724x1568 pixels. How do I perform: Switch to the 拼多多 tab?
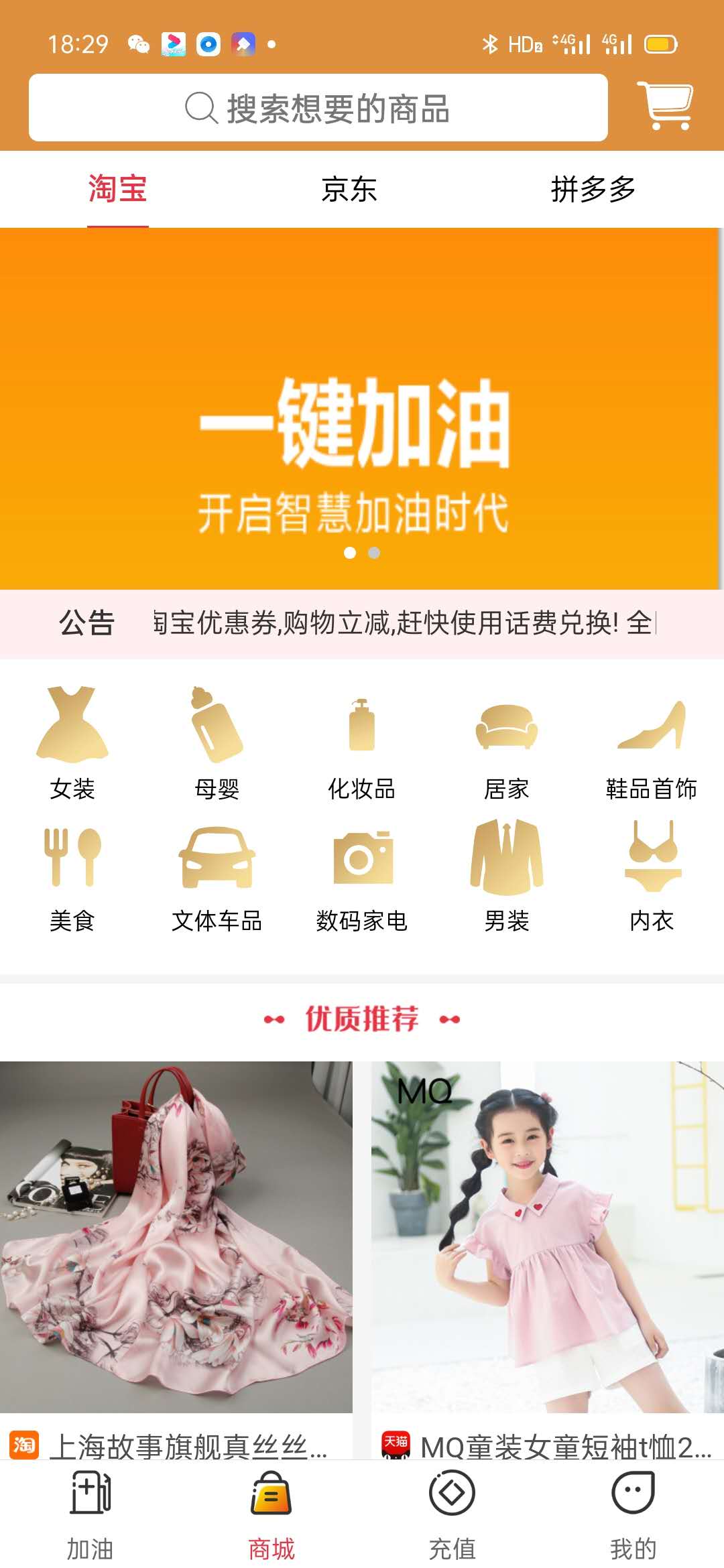tap(593, 189)
